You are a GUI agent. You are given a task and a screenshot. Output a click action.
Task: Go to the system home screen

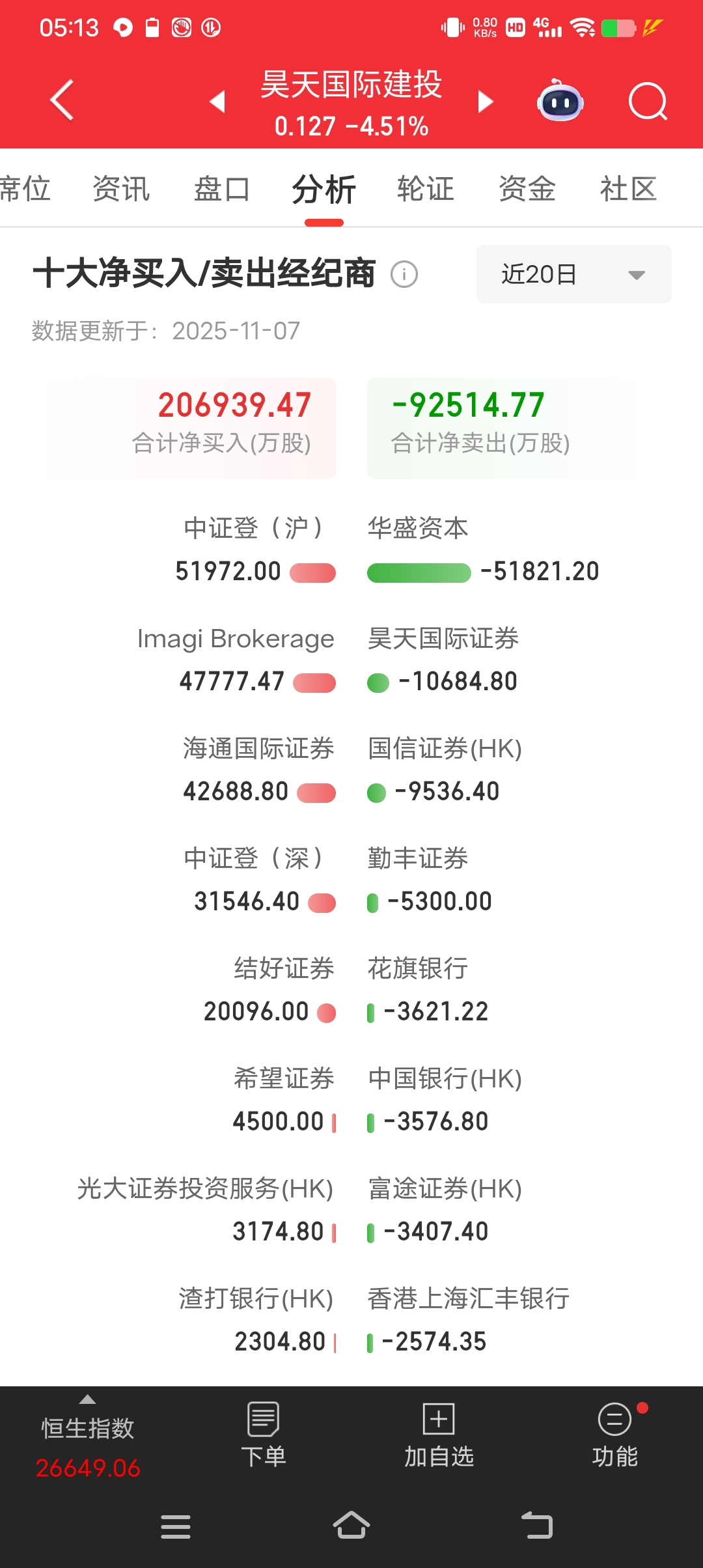click(351, 1526)
